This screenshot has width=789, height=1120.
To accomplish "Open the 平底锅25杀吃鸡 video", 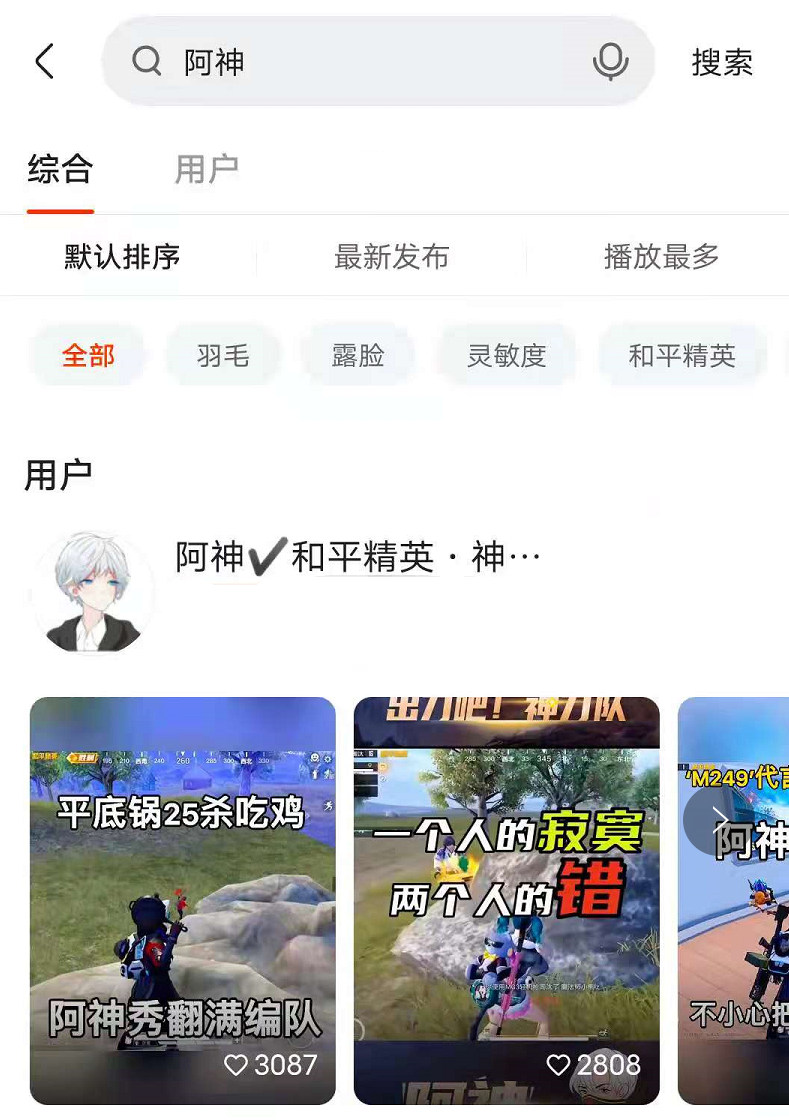I will point(183,900).
